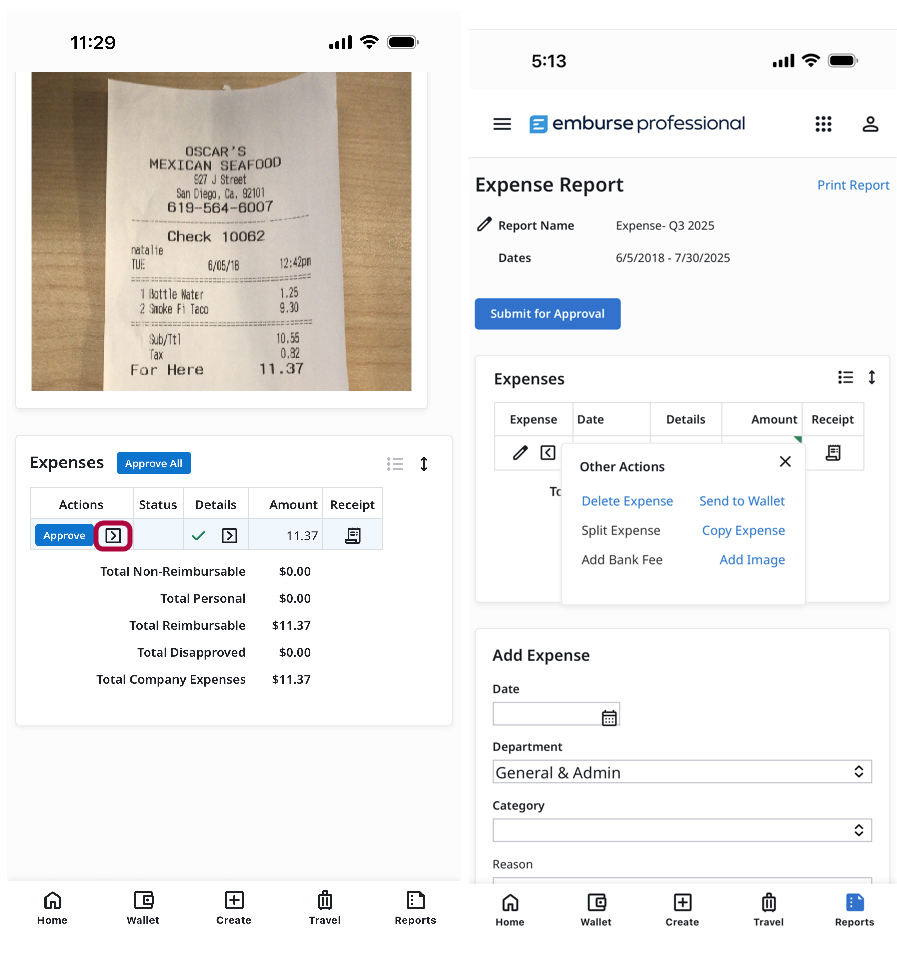This screenshot has width=897, height=978.
Task: Open the Emburse app grid launcher
Action: 823,124
